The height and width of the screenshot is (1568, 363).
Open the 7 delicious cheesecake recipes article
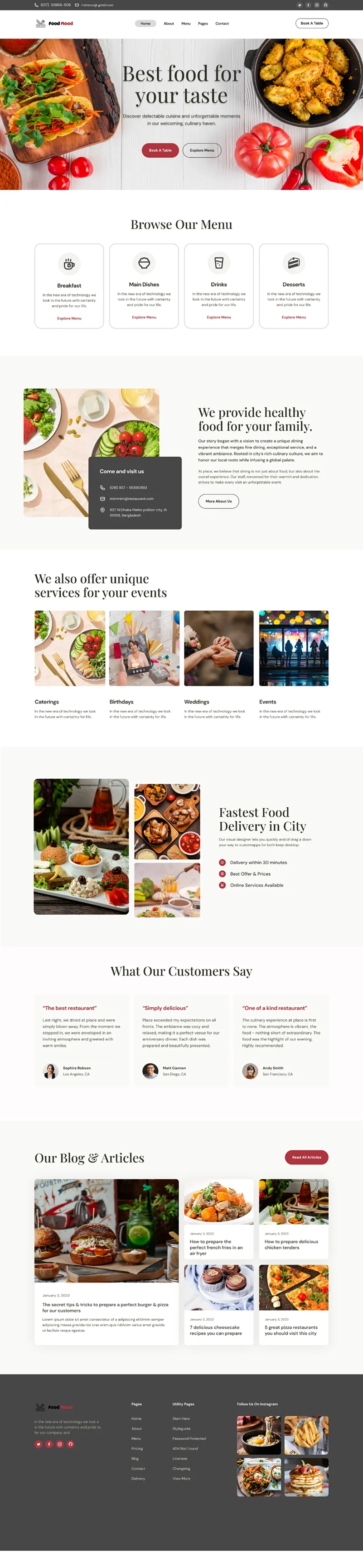[x=216, y=1330]
